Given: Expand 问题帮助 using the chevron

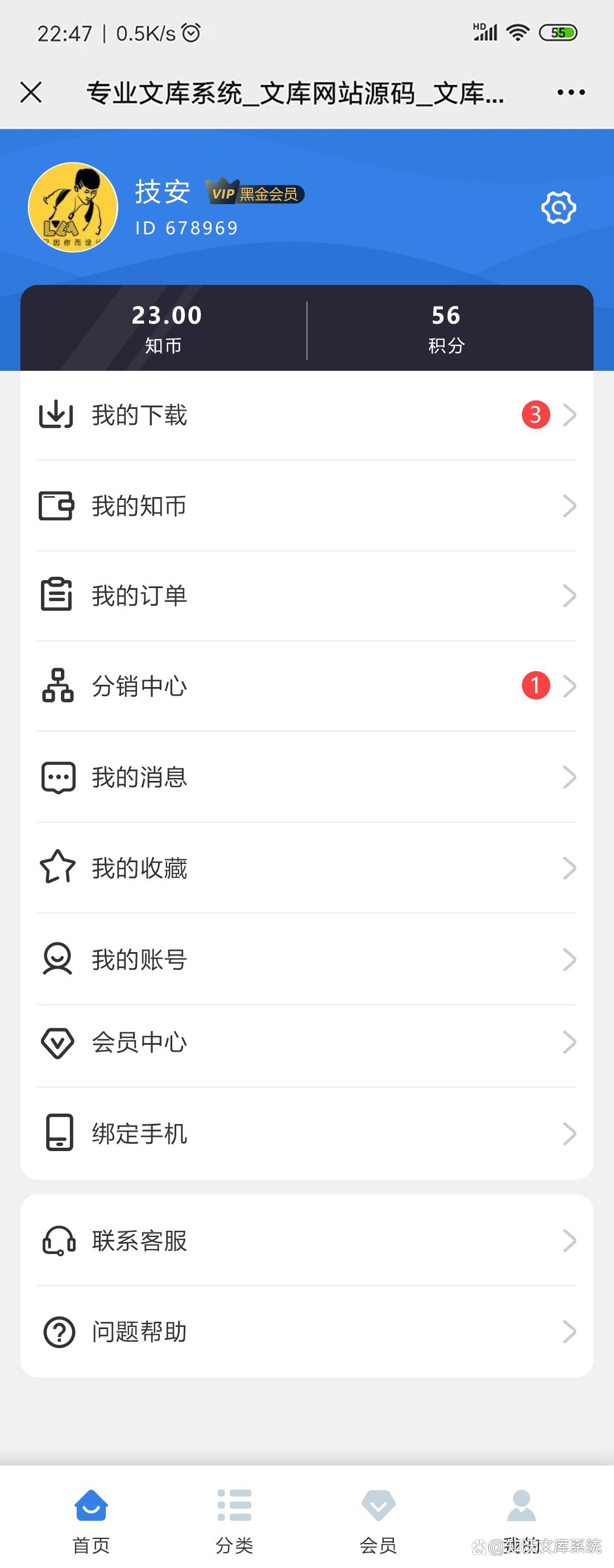Looking at the screenshot, I should 569,1331.
